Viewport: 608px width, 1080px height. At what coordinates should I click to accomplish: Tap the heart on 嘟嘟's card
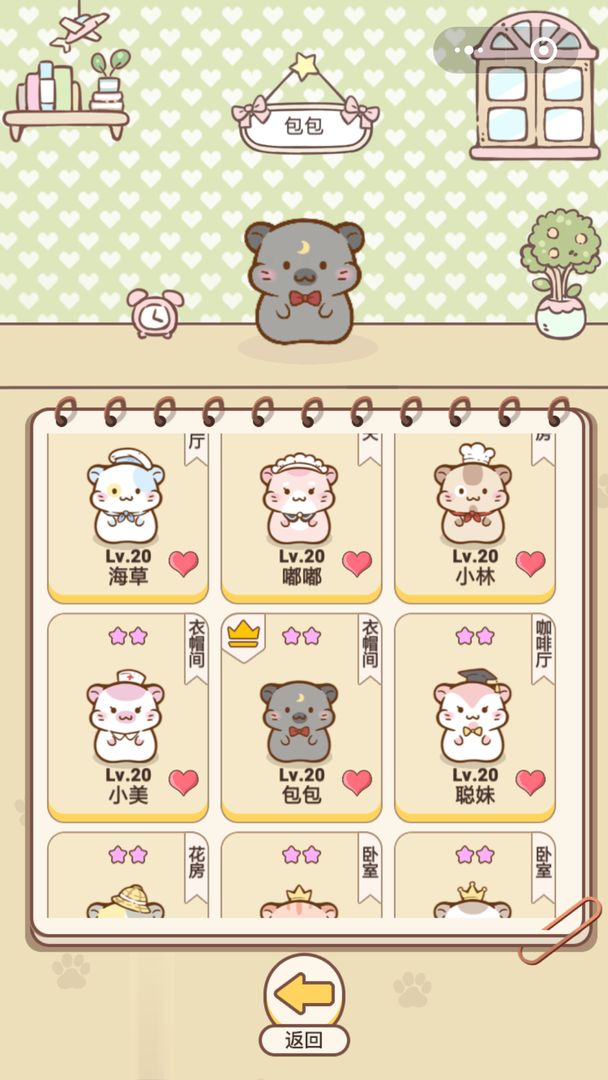tap(357, 564)
